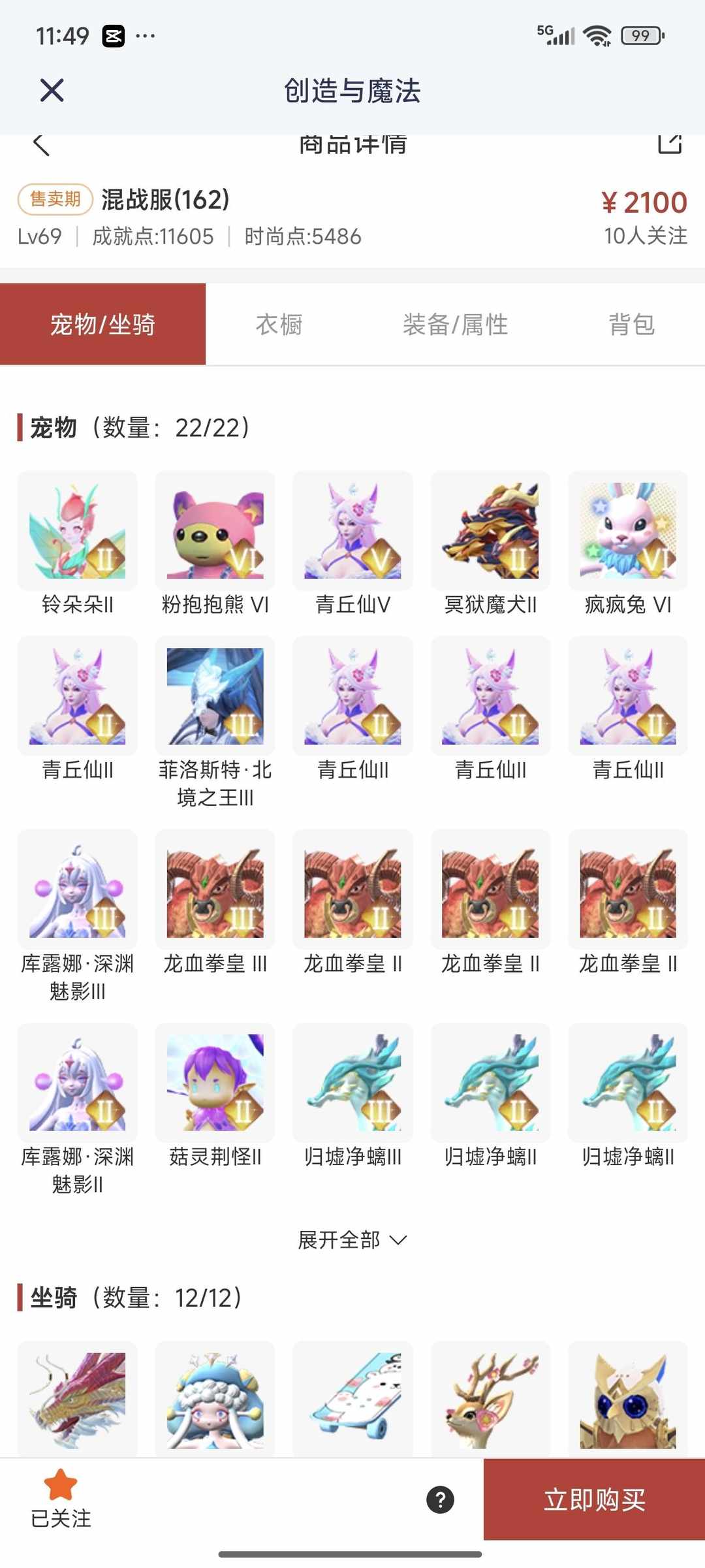705x1568 pixels.
Task: Select the 疯疯兔 VI pet icon
Action: 628,531
